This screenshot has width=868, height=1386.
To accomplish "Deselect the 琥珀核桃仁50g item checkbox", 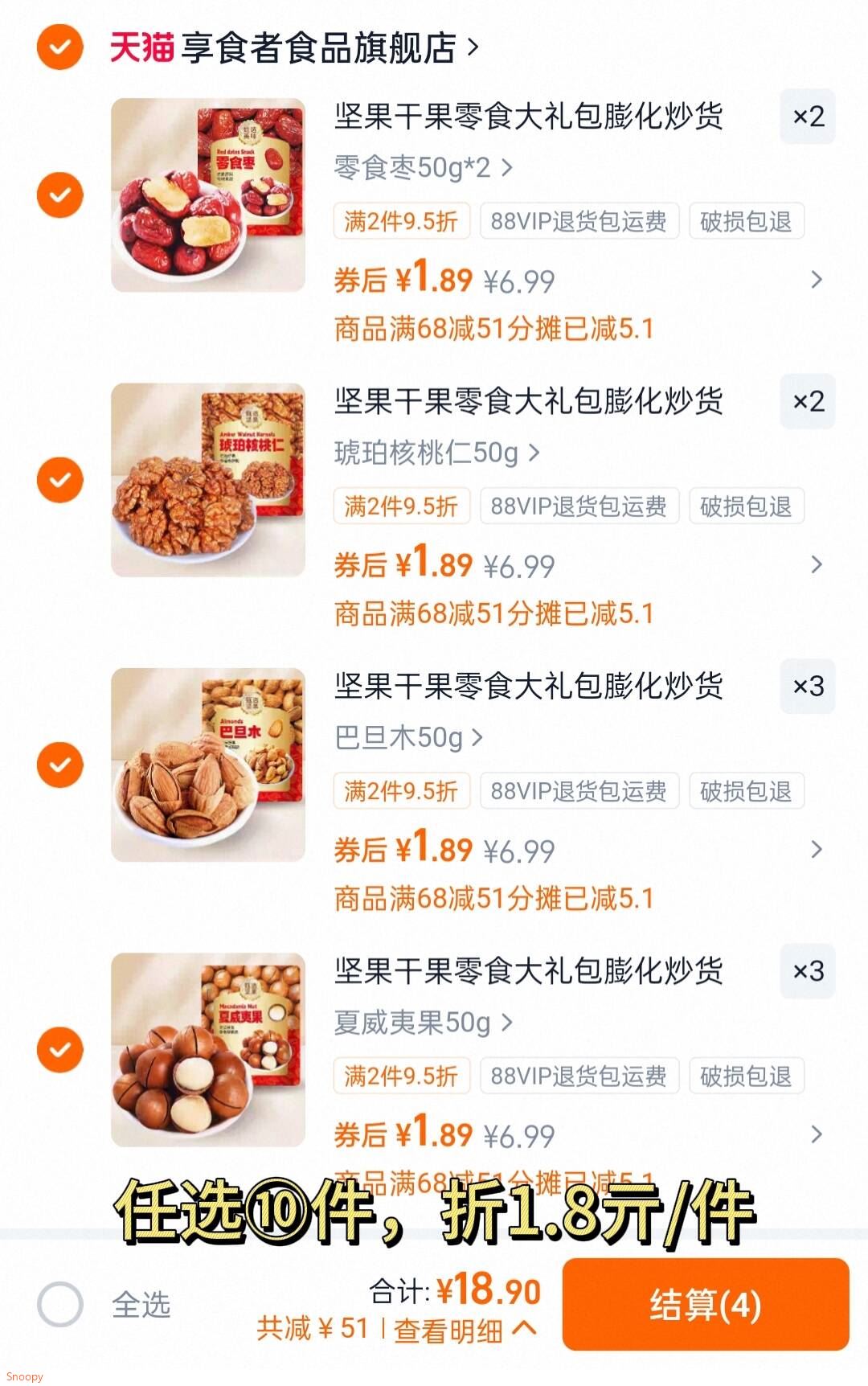I will click(x=59, y=480).
